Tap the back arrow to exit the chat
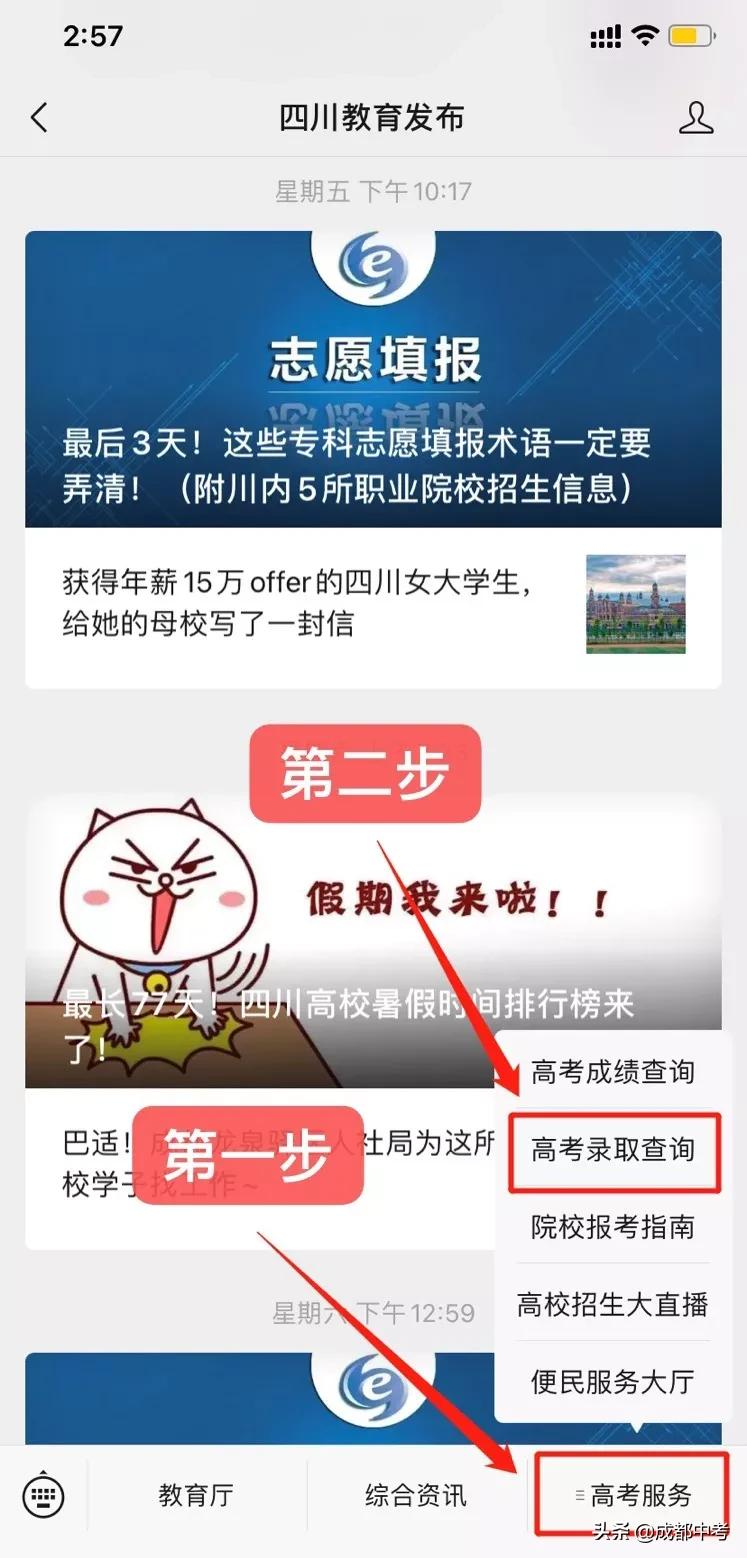Image resolution: width=747 pixels, height=1558 pixels. 39,117
